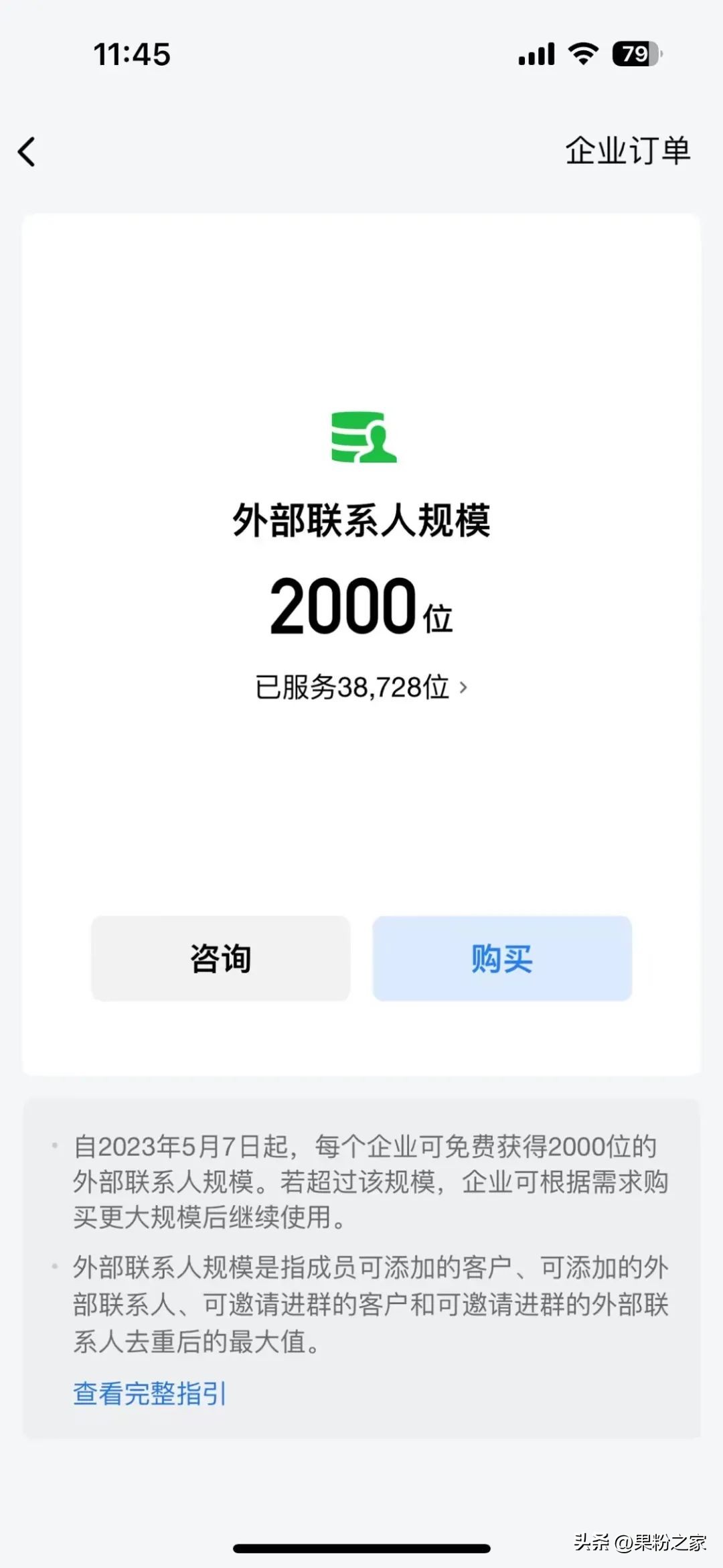Screen dimensions: 723x1568
Task: Expand 已服务38,728位 details via the chevron
Action: tap(467, 687)
